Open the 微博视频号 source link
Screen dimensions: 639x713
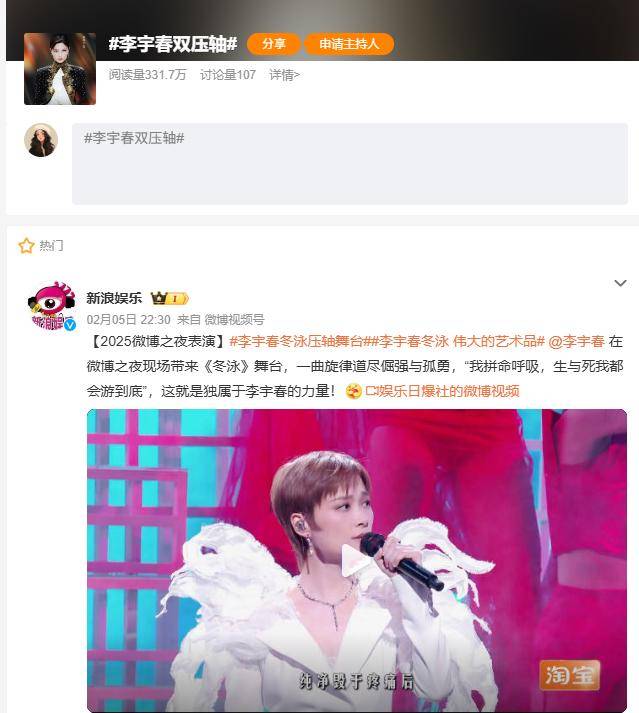(235, 320)
